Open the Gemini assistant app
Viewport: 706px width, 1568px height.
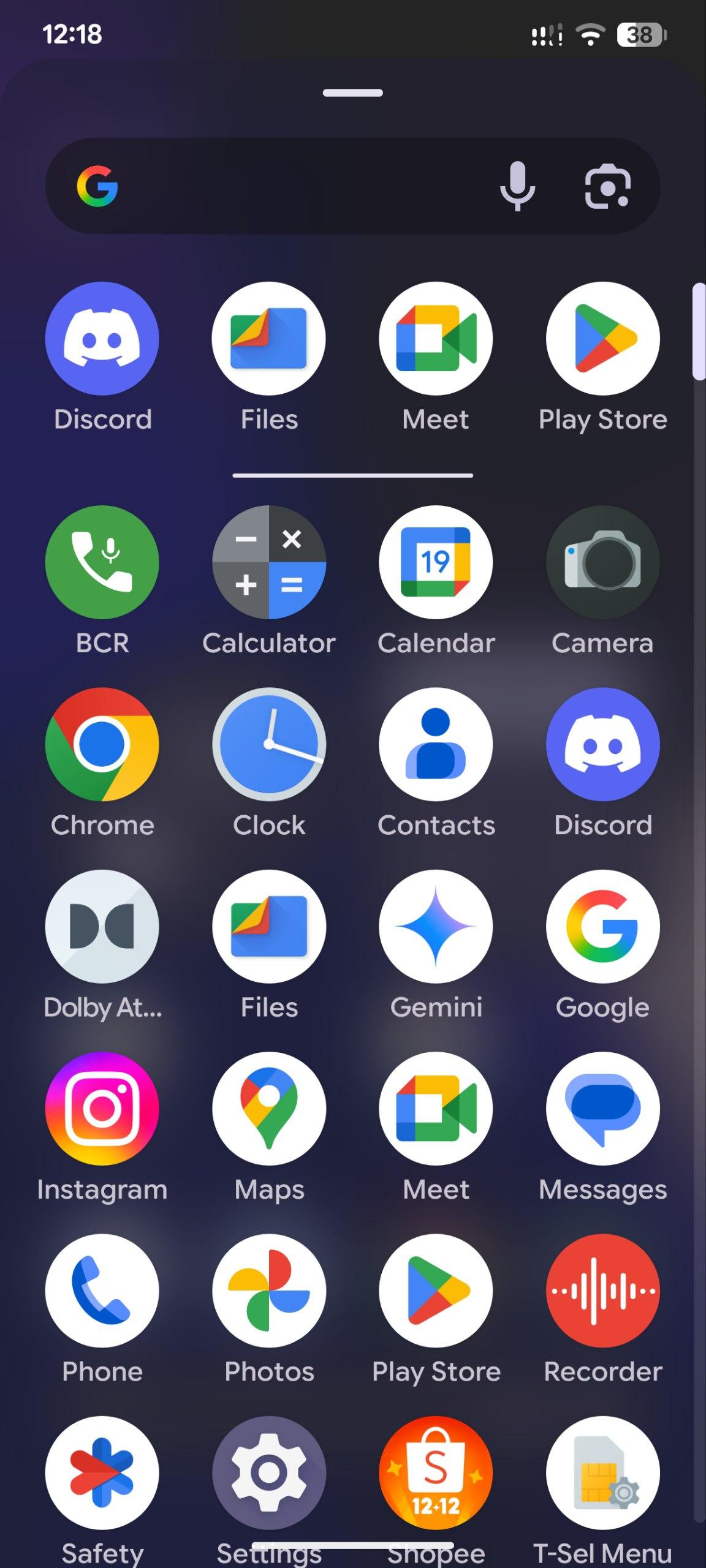coord(436,926)
